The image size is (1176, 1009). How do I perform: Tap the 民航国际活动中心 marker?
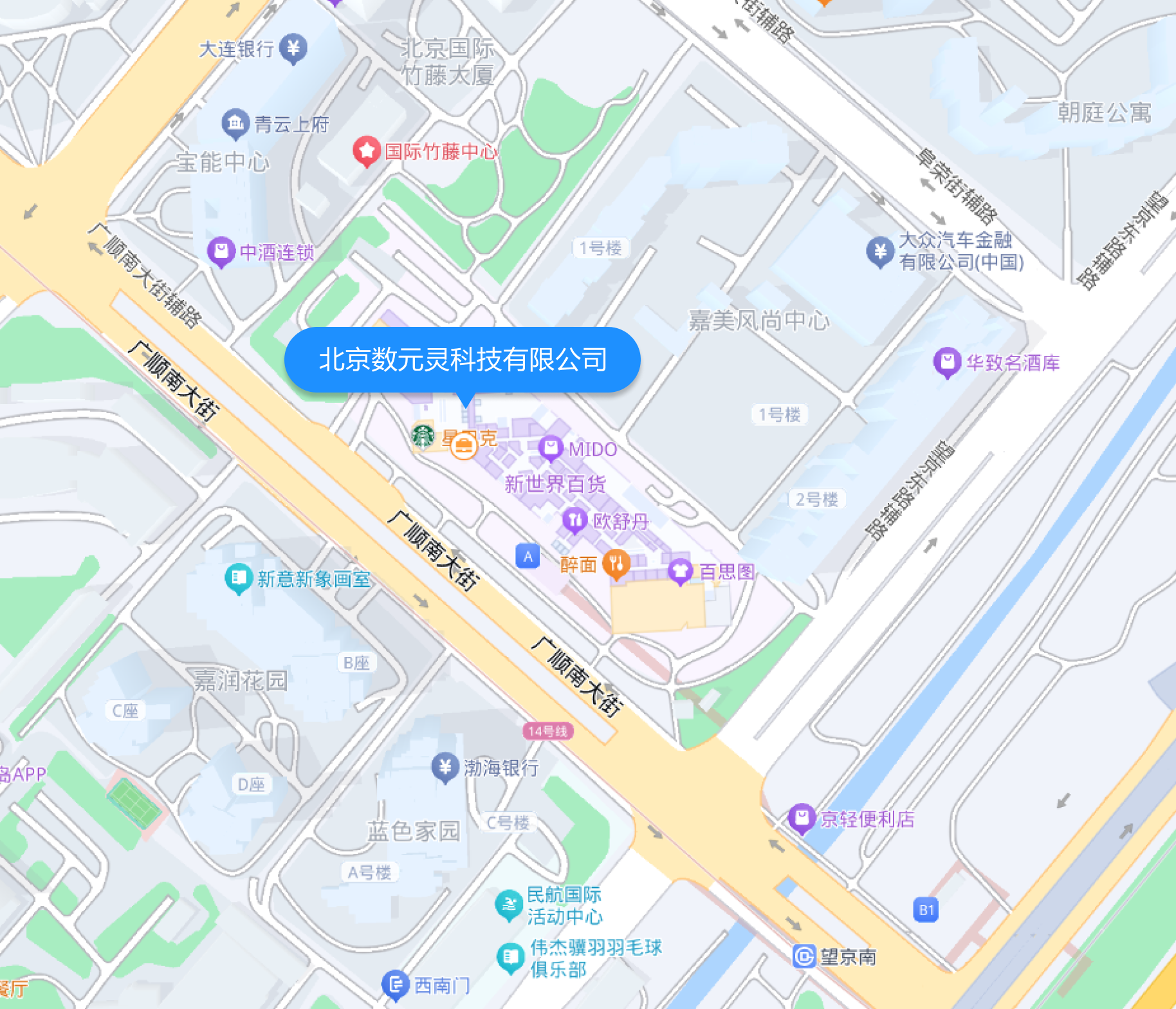(508, 904)
